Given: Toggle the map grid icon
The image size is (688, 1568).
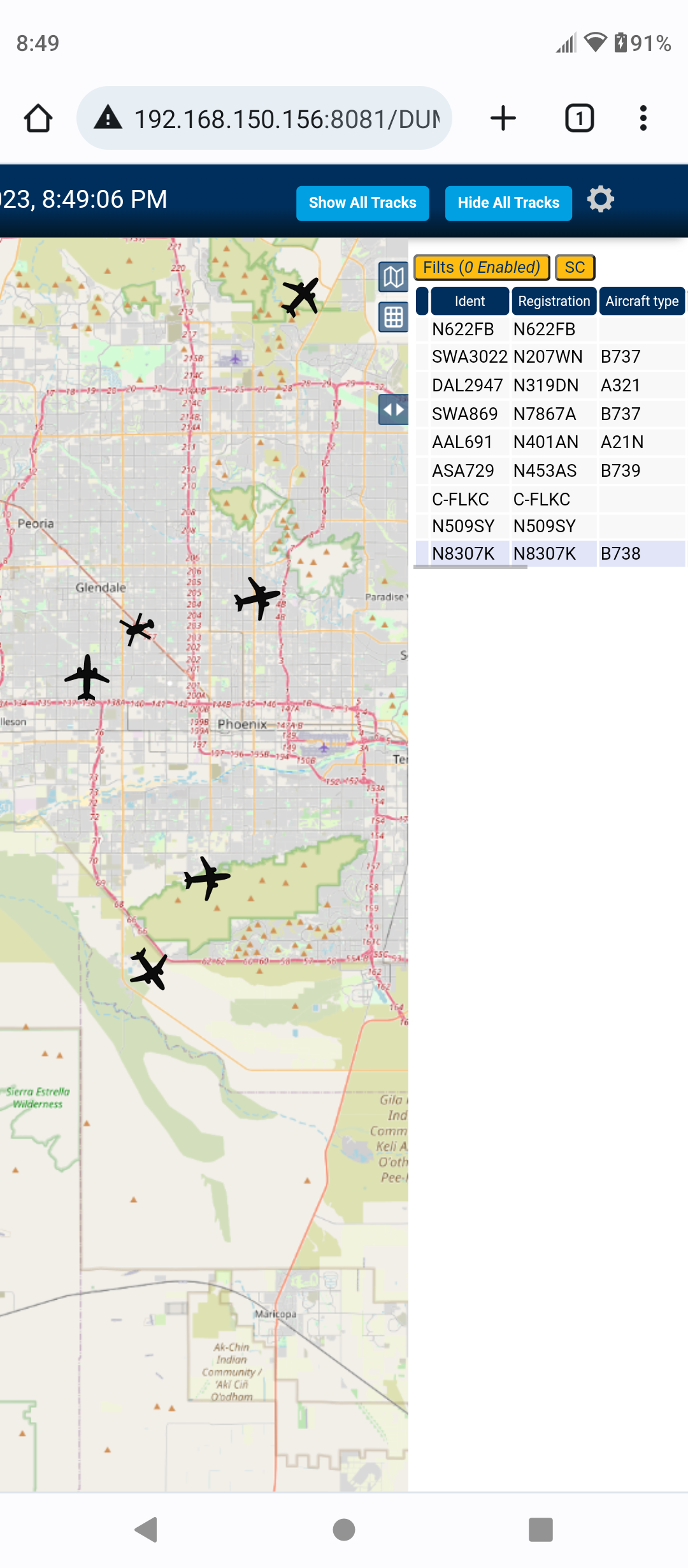Looking at the screenshot, I should (394, 317).
